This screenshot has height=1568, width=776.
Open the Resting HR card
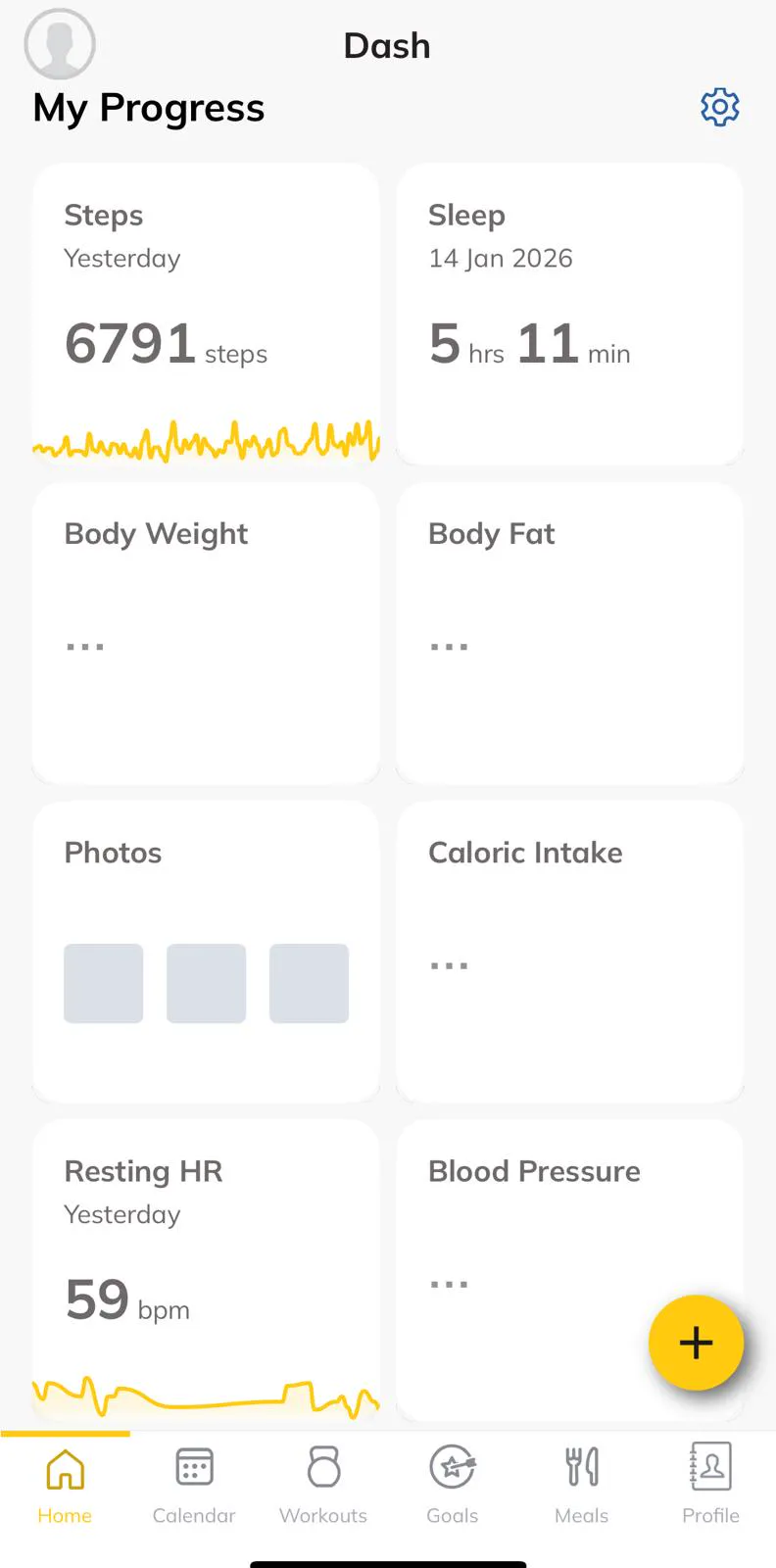[x=206, y=1269]
